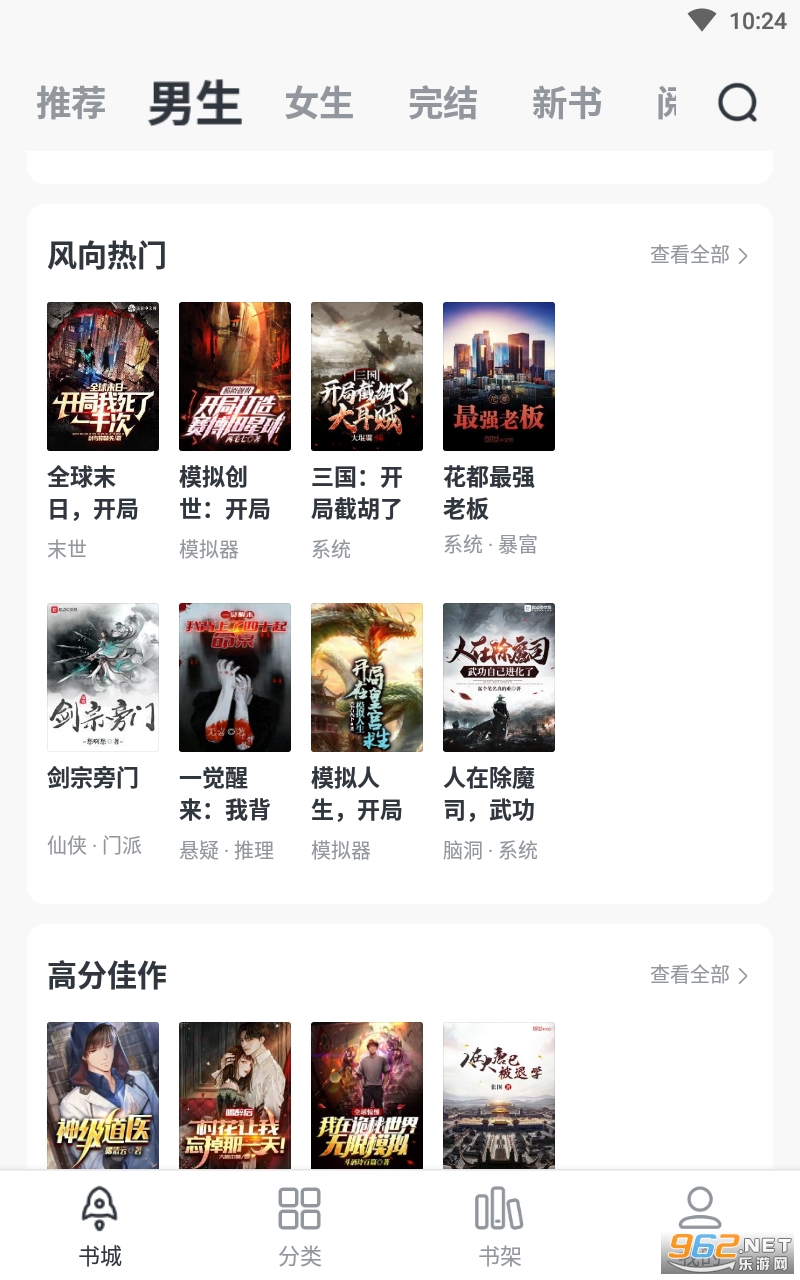
Task: Open the search icon
Action: point(738,103)
